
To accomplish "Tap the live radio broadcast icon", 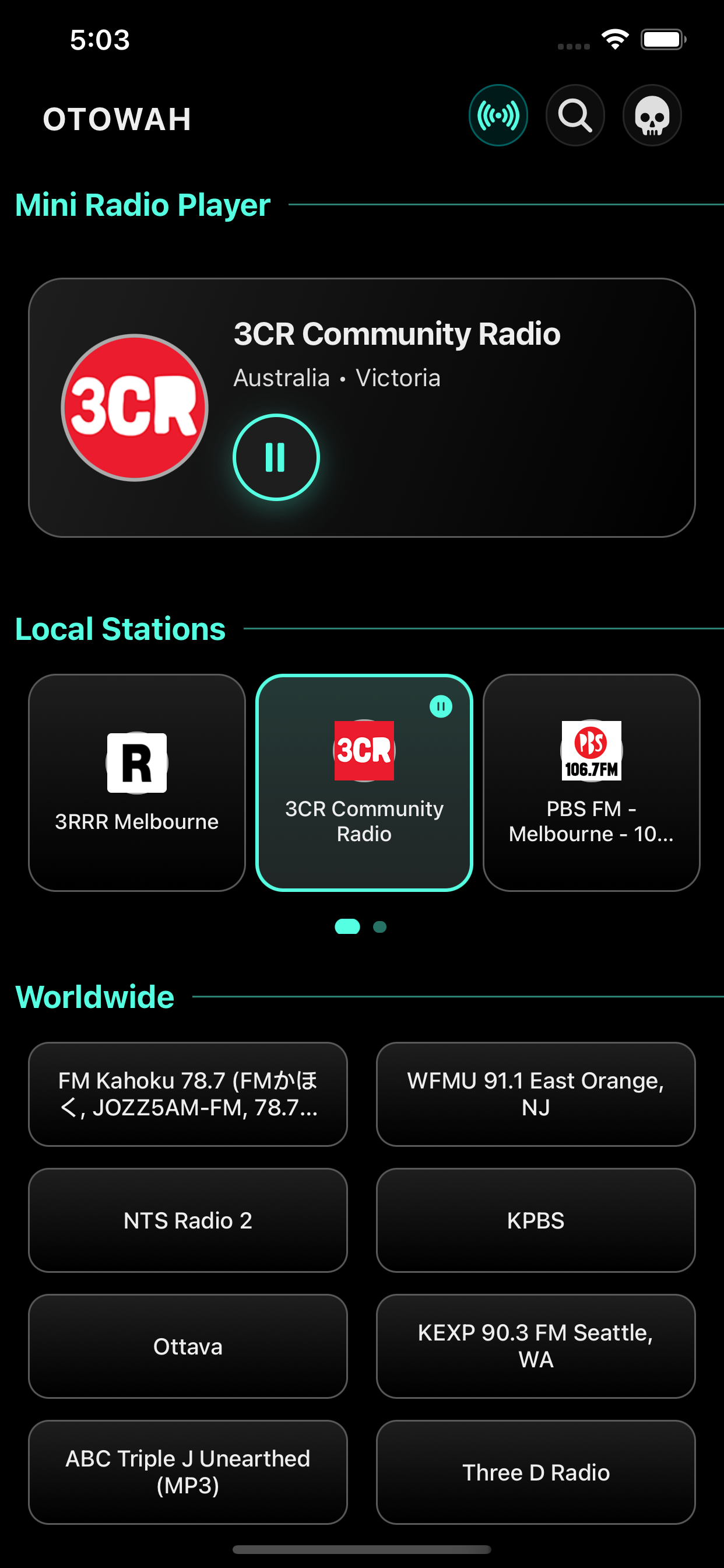I will coord(498,116).
